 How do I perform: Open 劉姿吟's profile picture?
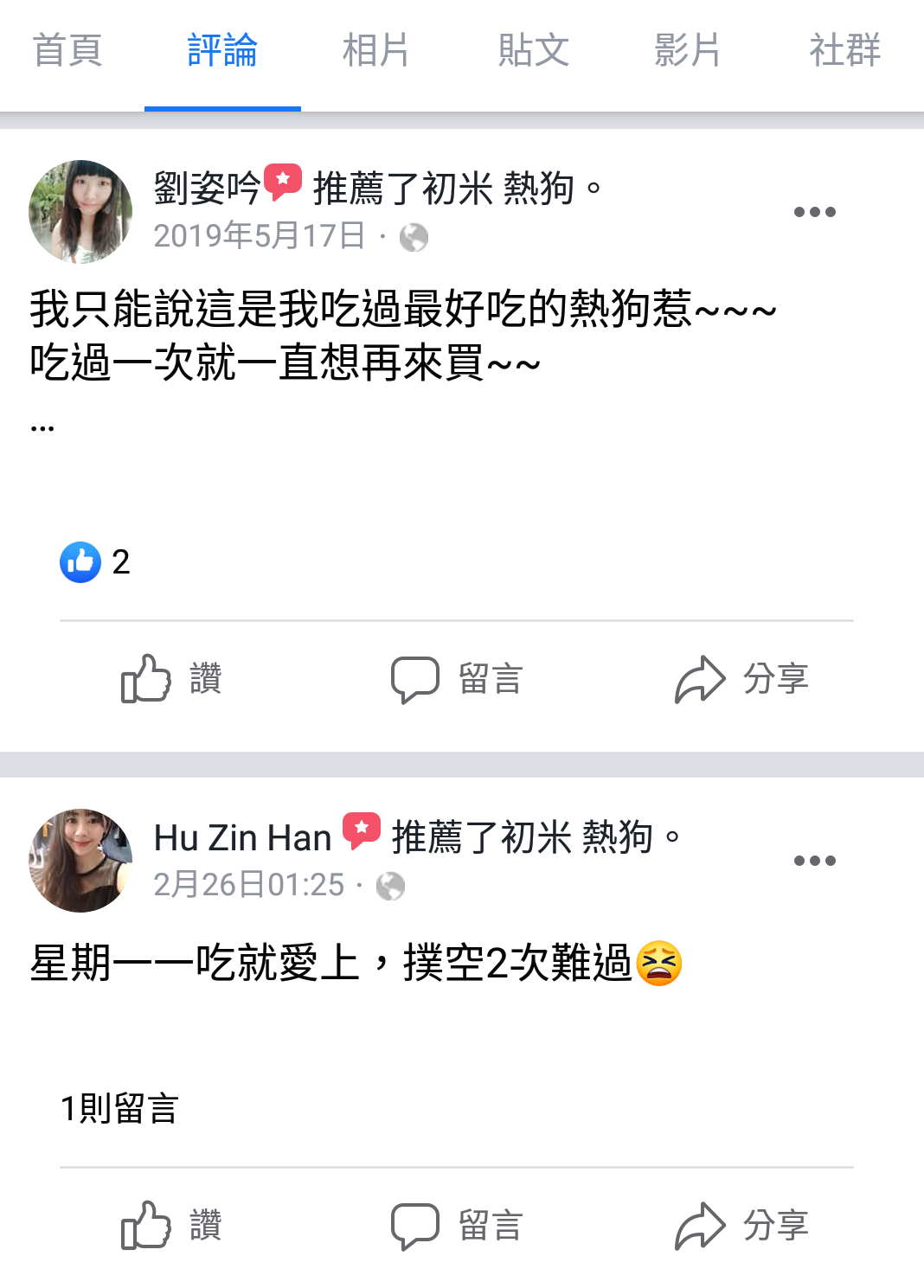80,212
